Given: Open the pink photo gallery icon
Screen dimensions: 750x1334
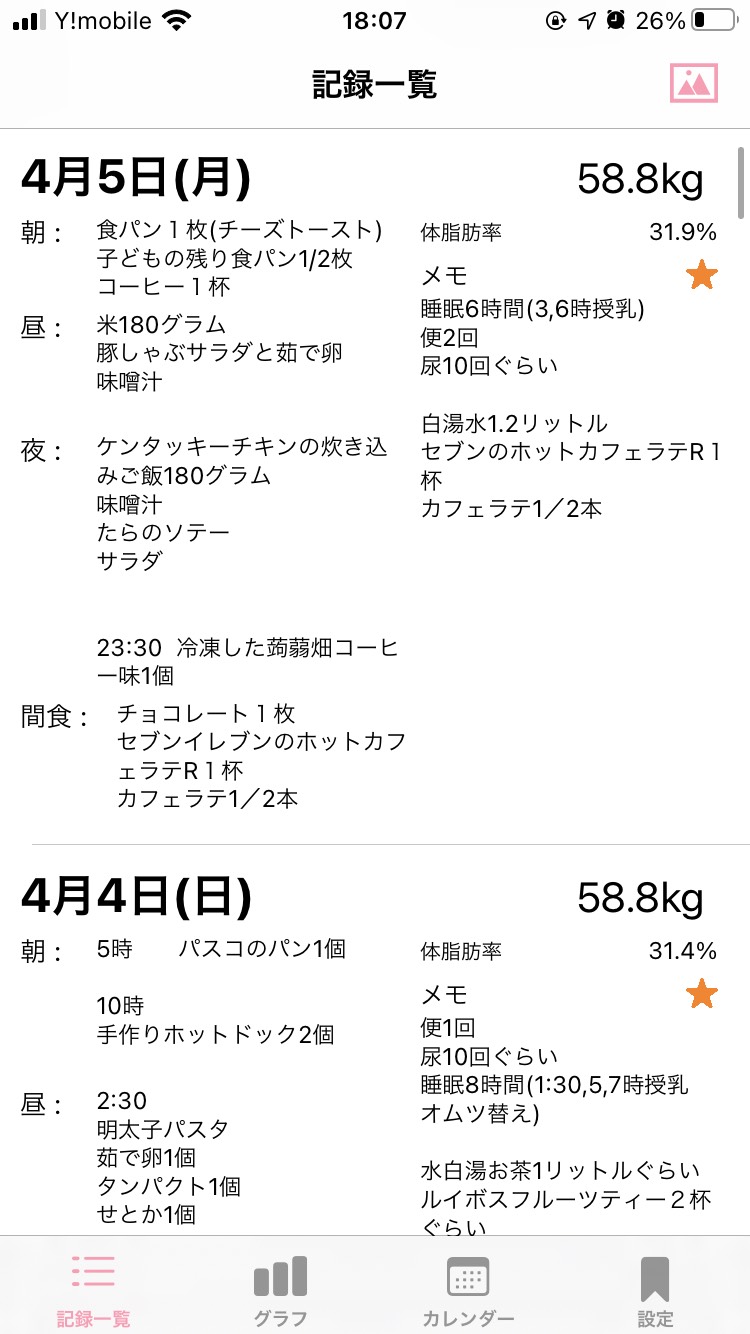Looking at the screenshot, I should click(694, 84).
